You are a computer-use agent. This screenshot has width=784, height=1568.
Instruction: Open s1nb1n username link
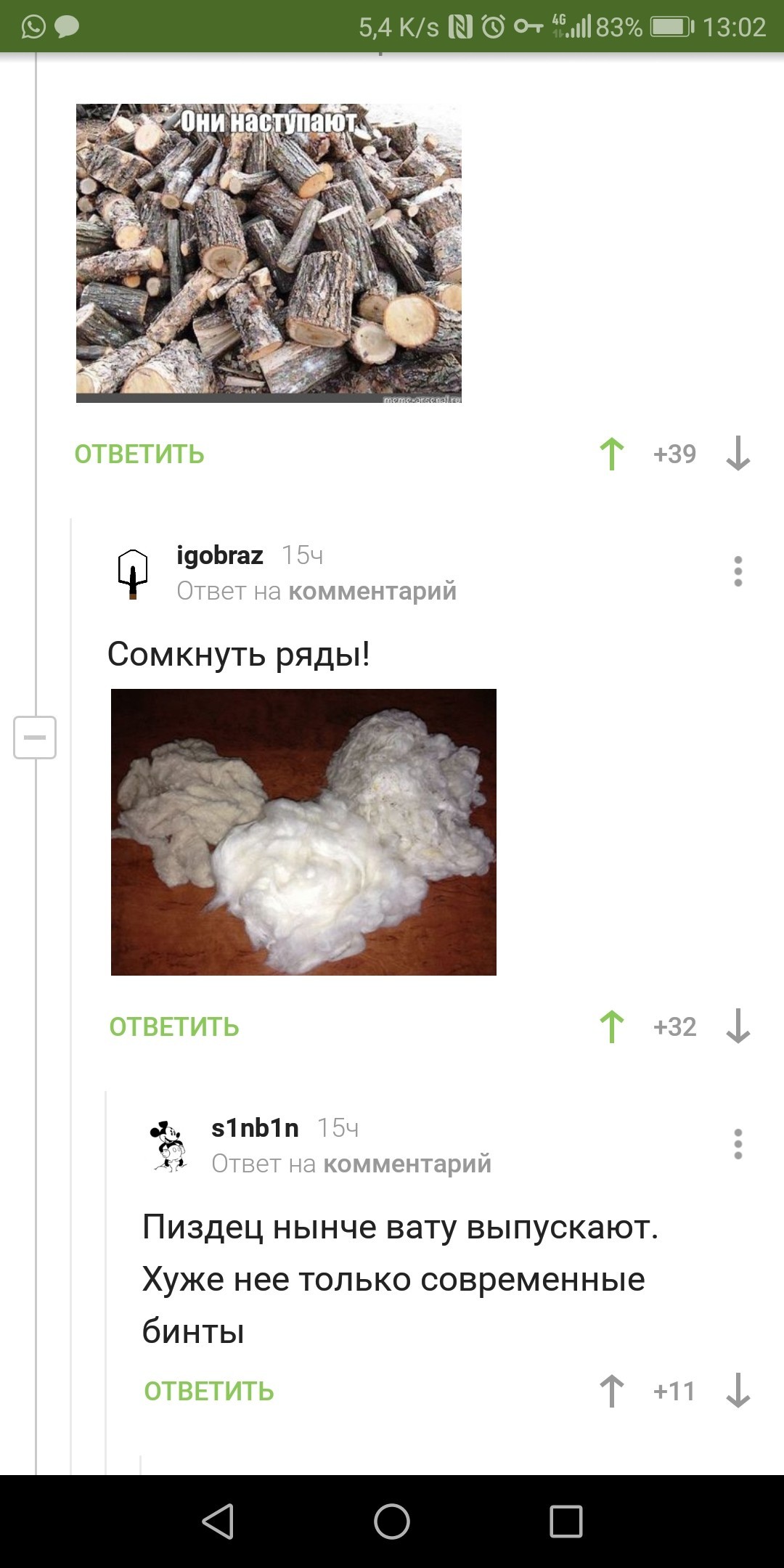pos(255,1127)
